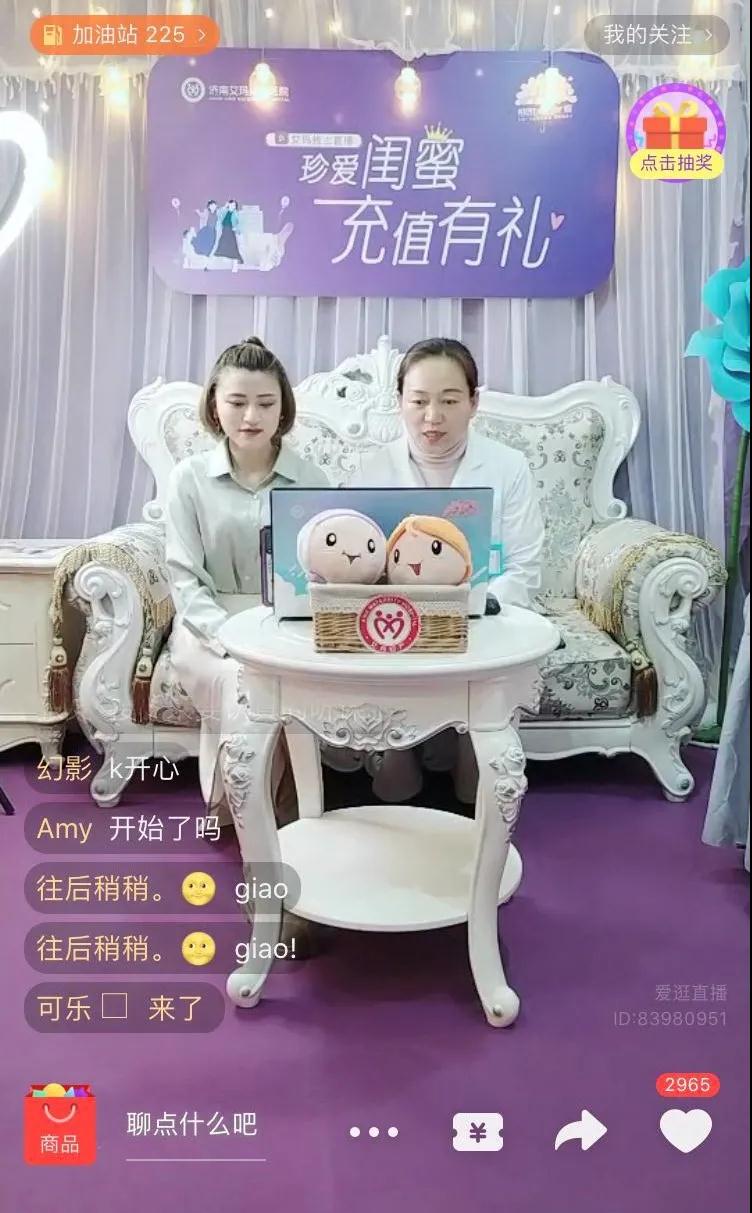This screenshot has height=1213, width=752.
Task: Open 我的关注 following list
Action: (656, 35)
